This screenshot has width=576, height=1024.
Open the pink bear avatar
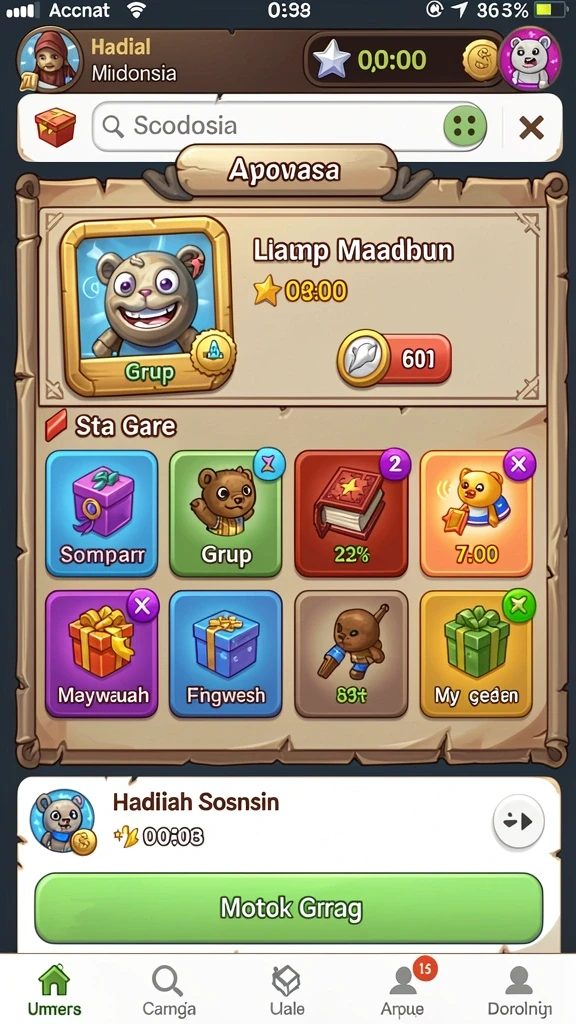pos(530,59)
